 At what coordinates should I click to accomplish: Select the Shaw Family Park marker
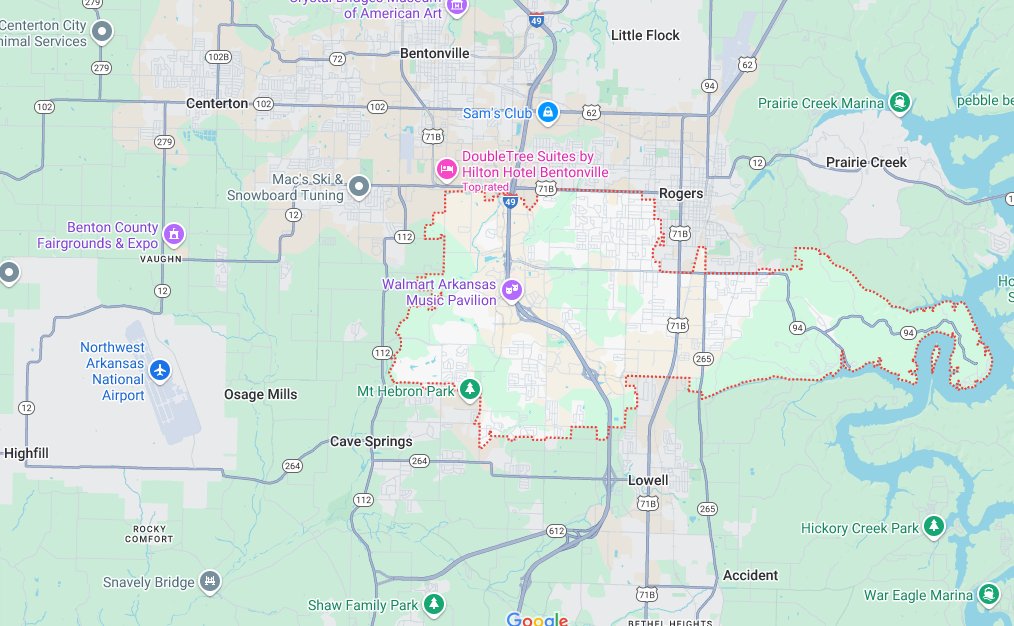[433, 604]
